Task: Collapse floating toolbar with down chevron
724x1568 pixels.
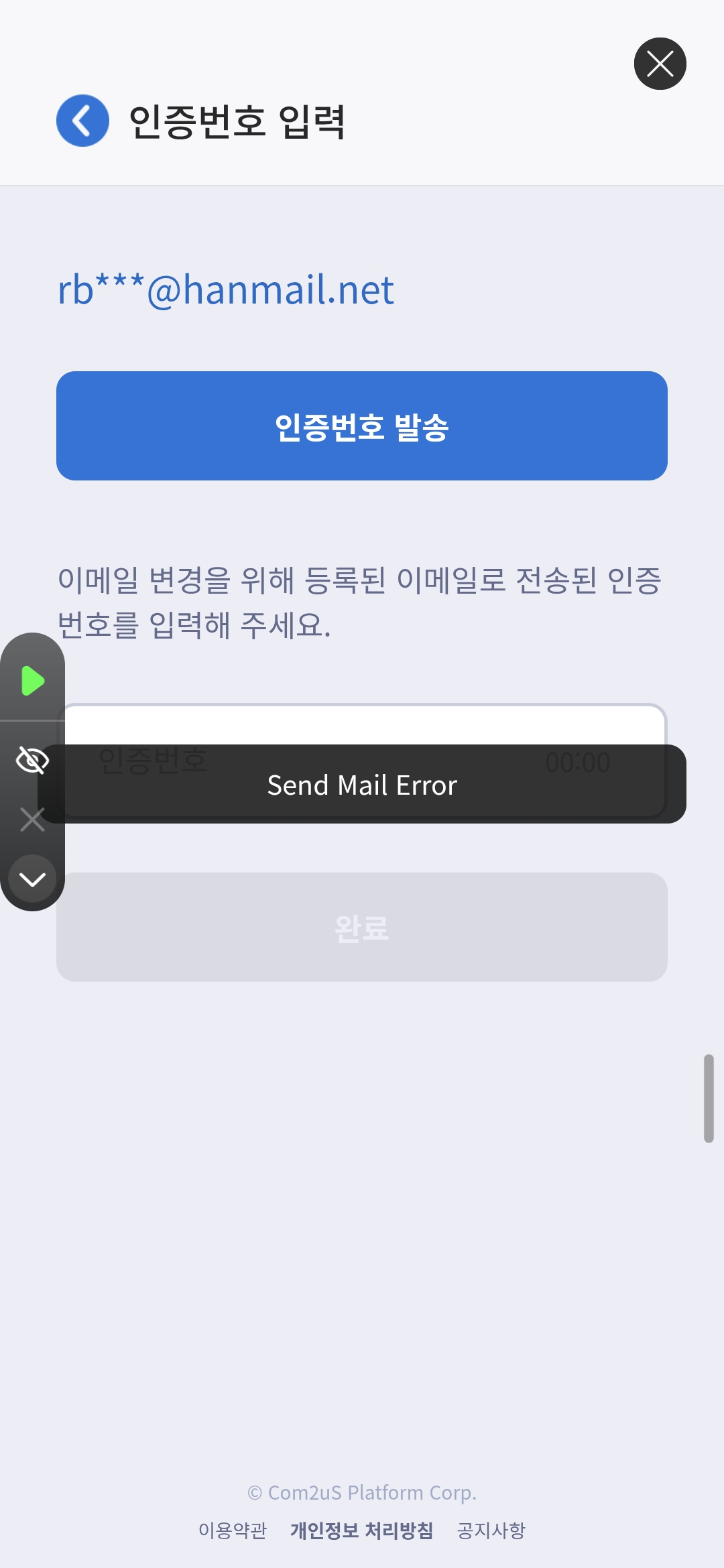Action: (32, 878)
